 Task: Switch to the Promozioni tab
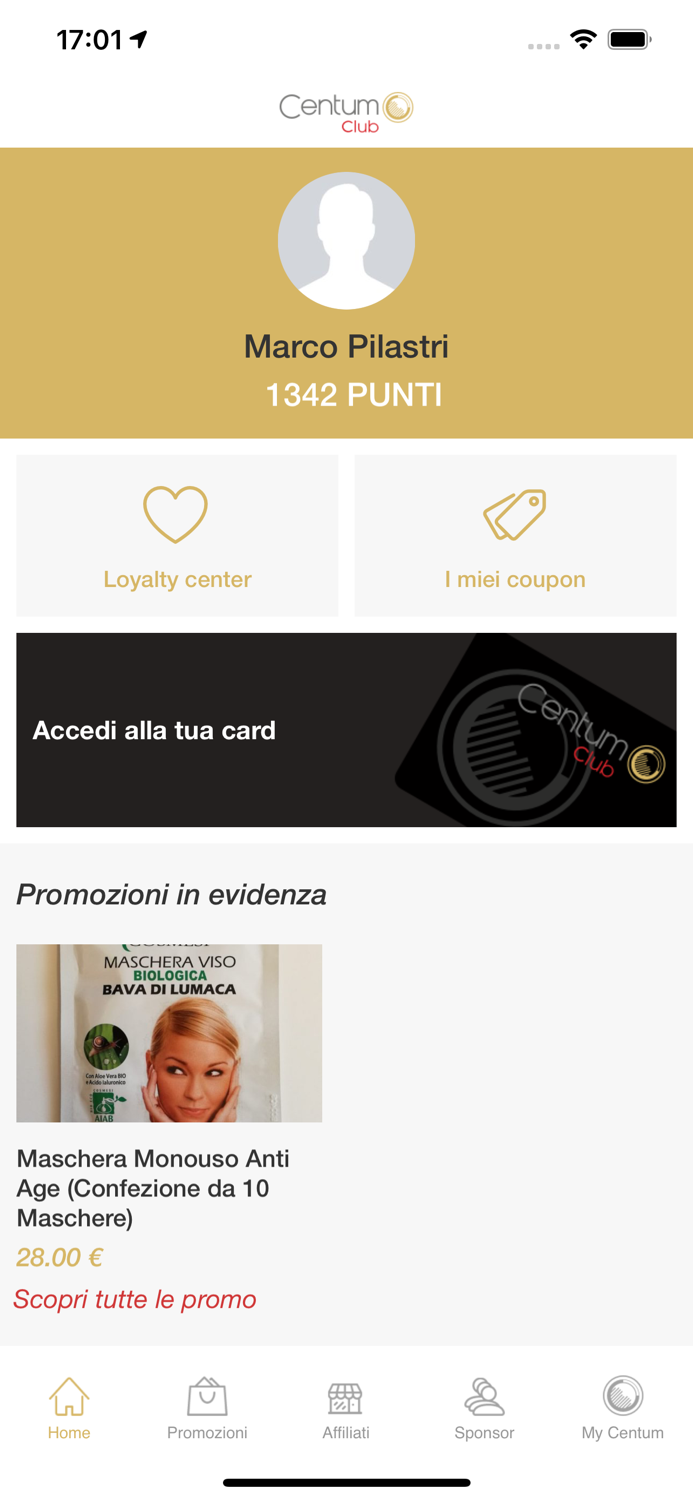pos(207,1408)
